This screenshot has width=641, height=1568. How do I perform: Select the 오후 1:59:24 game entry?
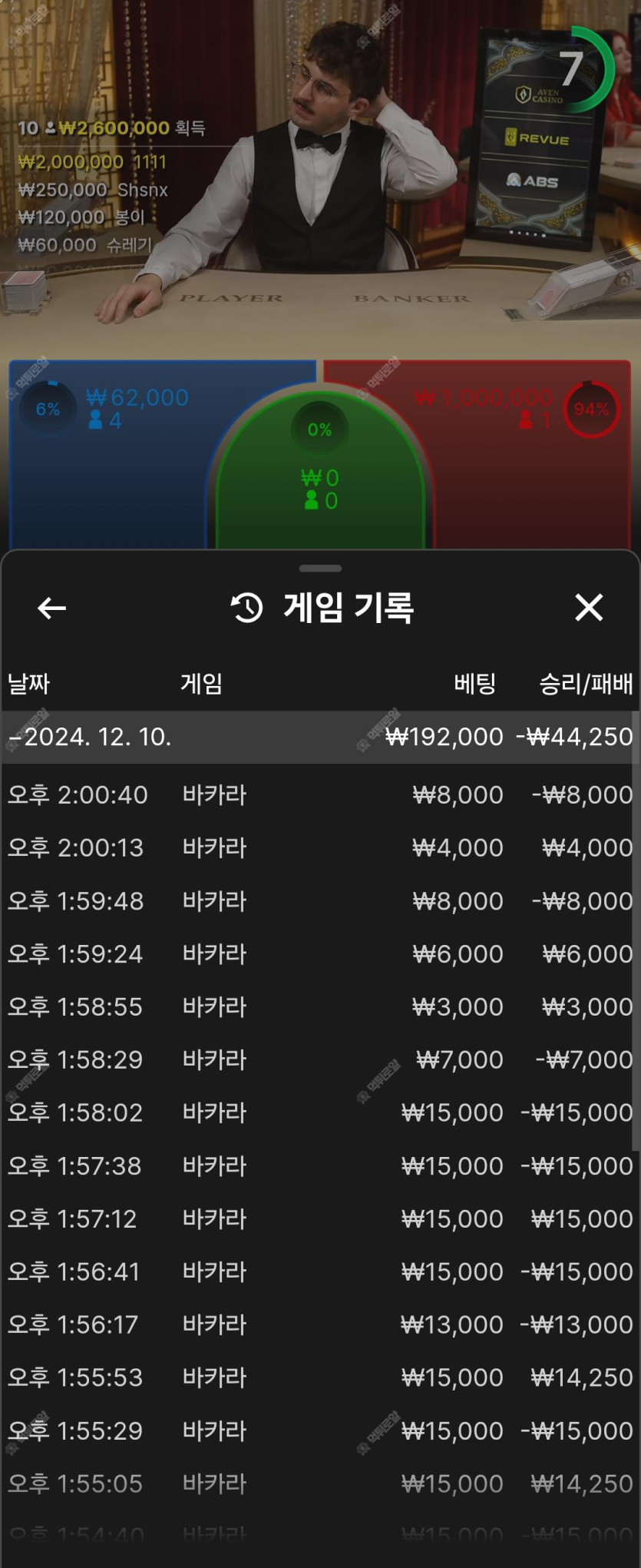(319, 953)
